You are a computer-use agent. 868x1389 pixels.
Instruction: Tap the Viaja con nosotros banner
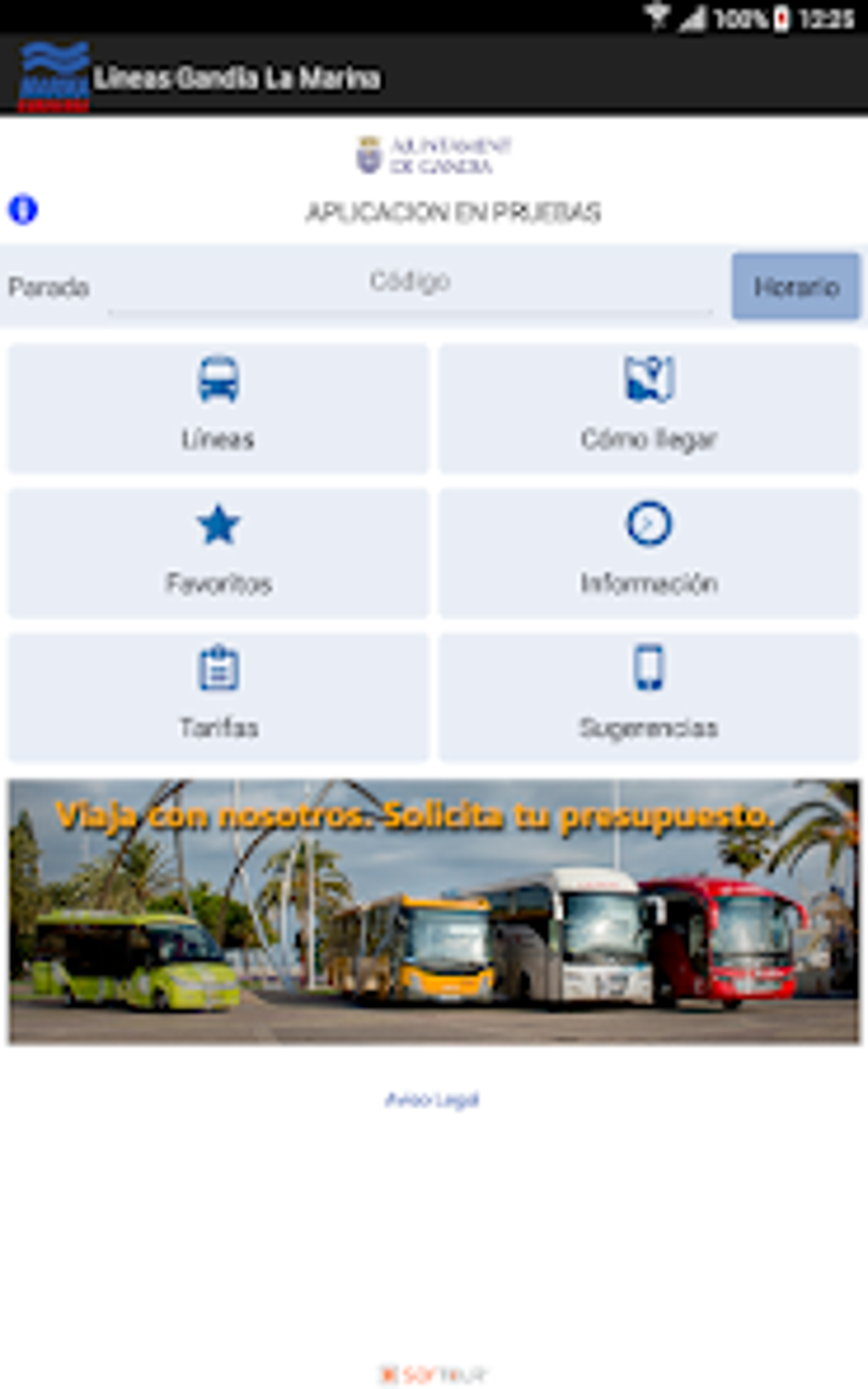tap(434, 912)
